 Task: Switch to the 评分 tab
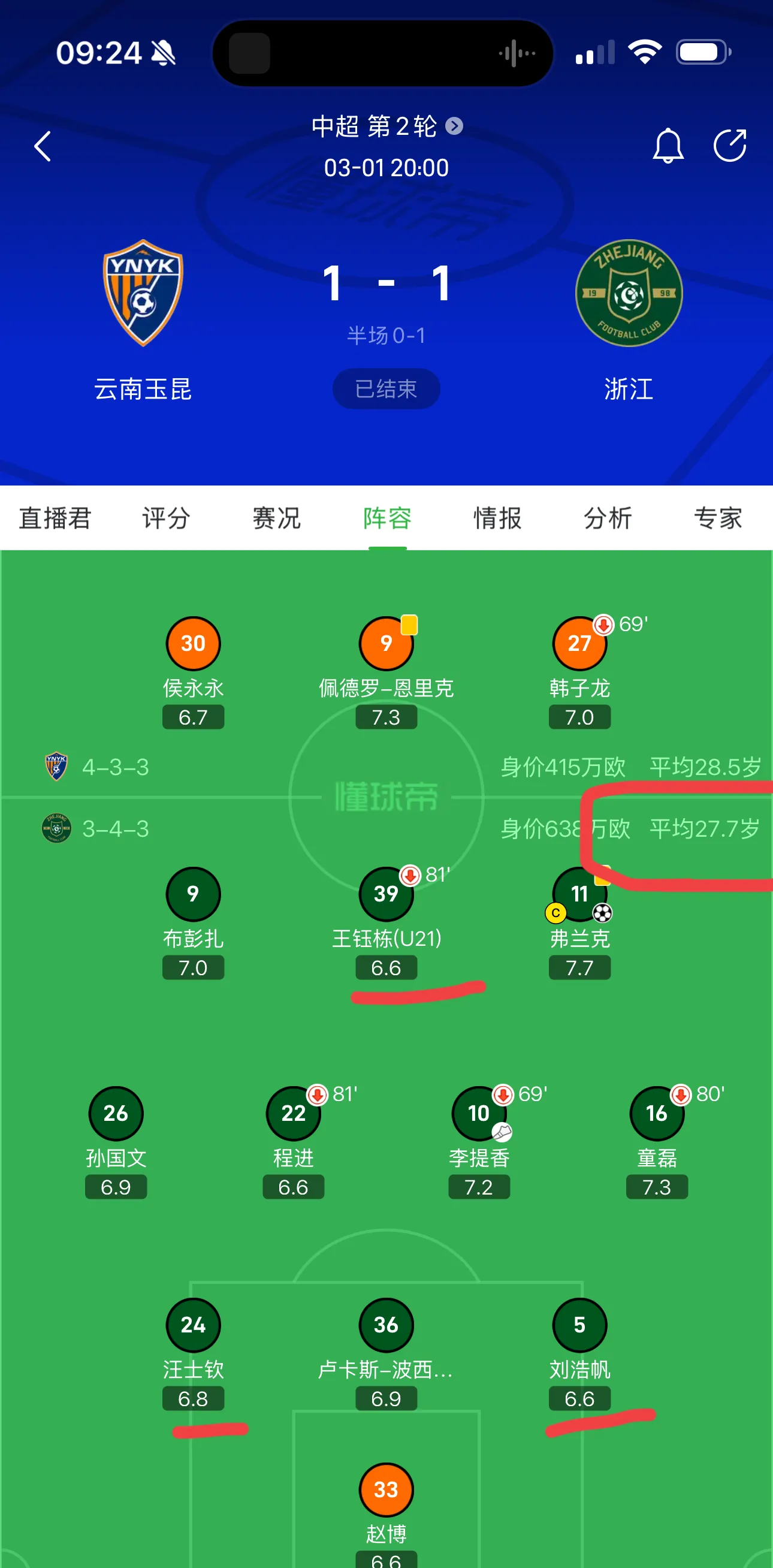[165, 518]
